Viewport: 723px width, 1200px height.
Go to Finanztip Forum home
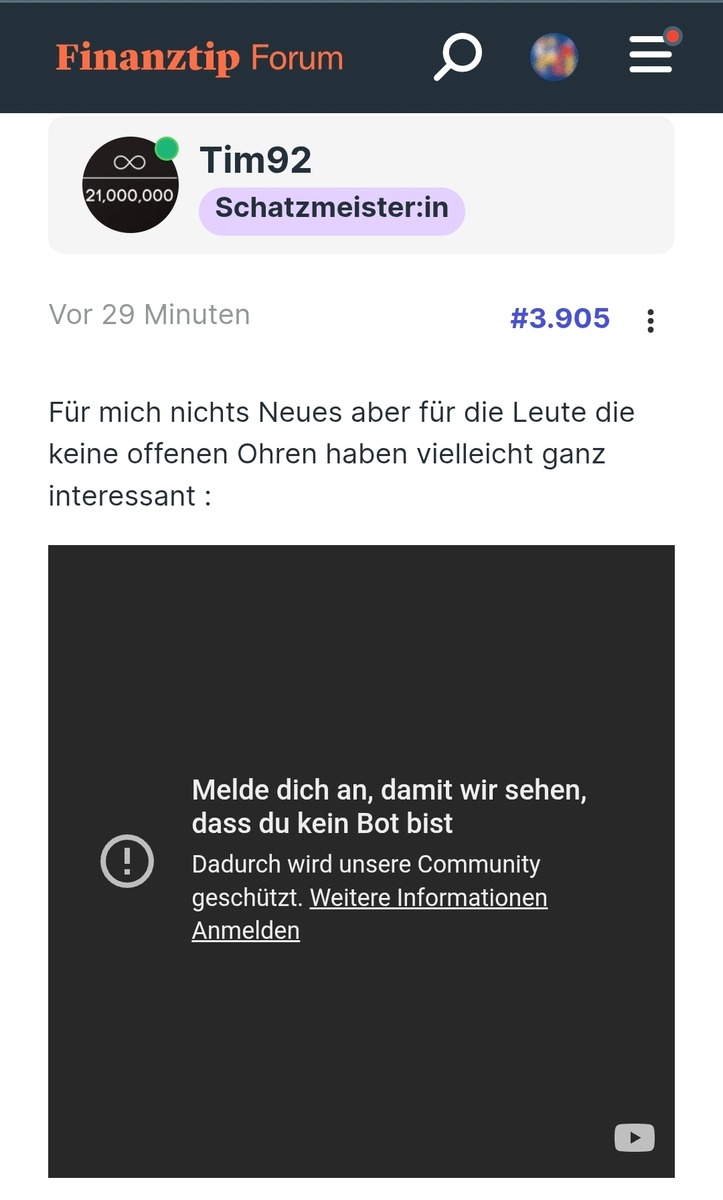pyautogui.click(x=199, y=58)
